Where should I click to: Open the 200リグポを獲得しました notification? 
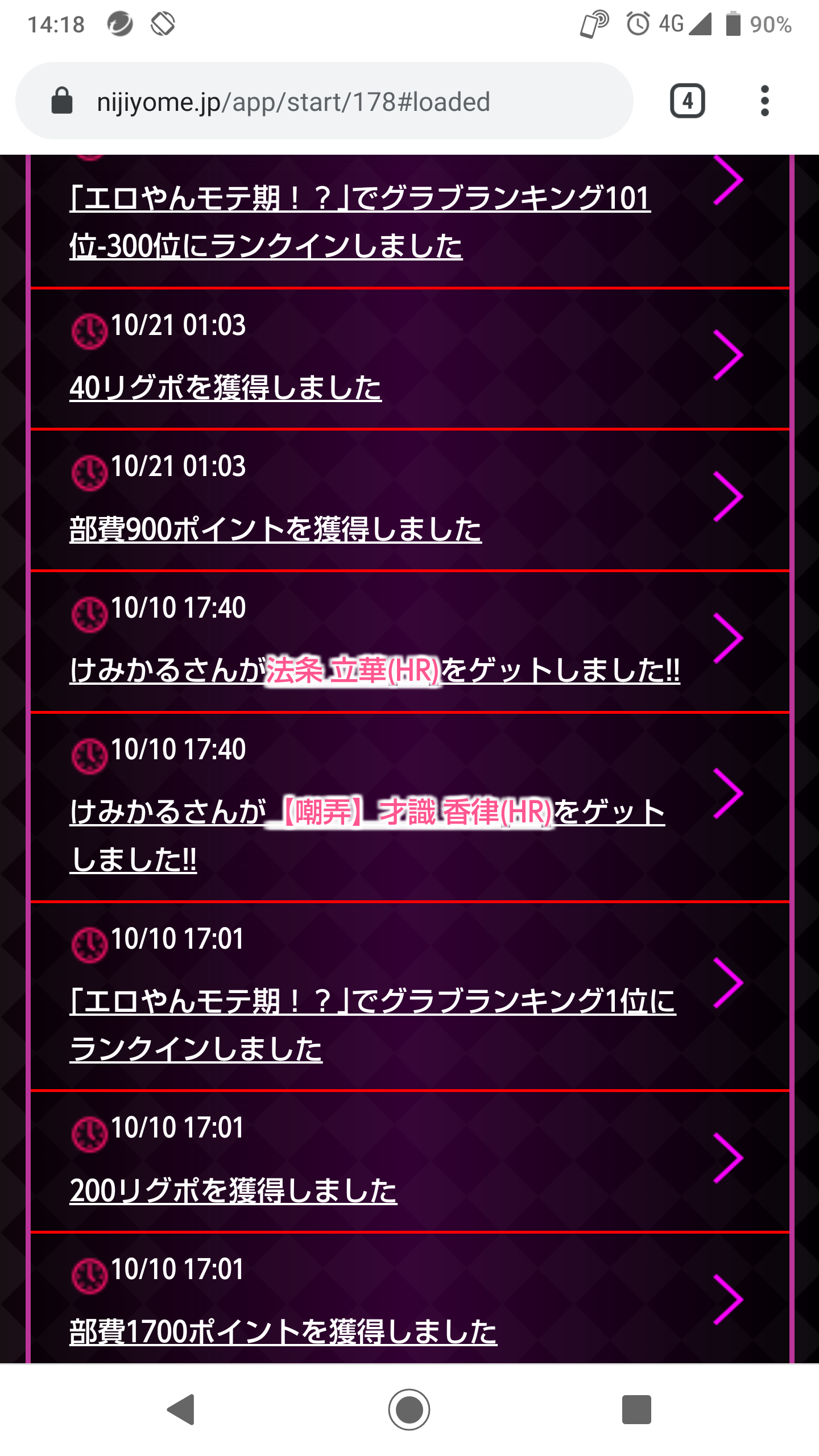click(233, 1190)
